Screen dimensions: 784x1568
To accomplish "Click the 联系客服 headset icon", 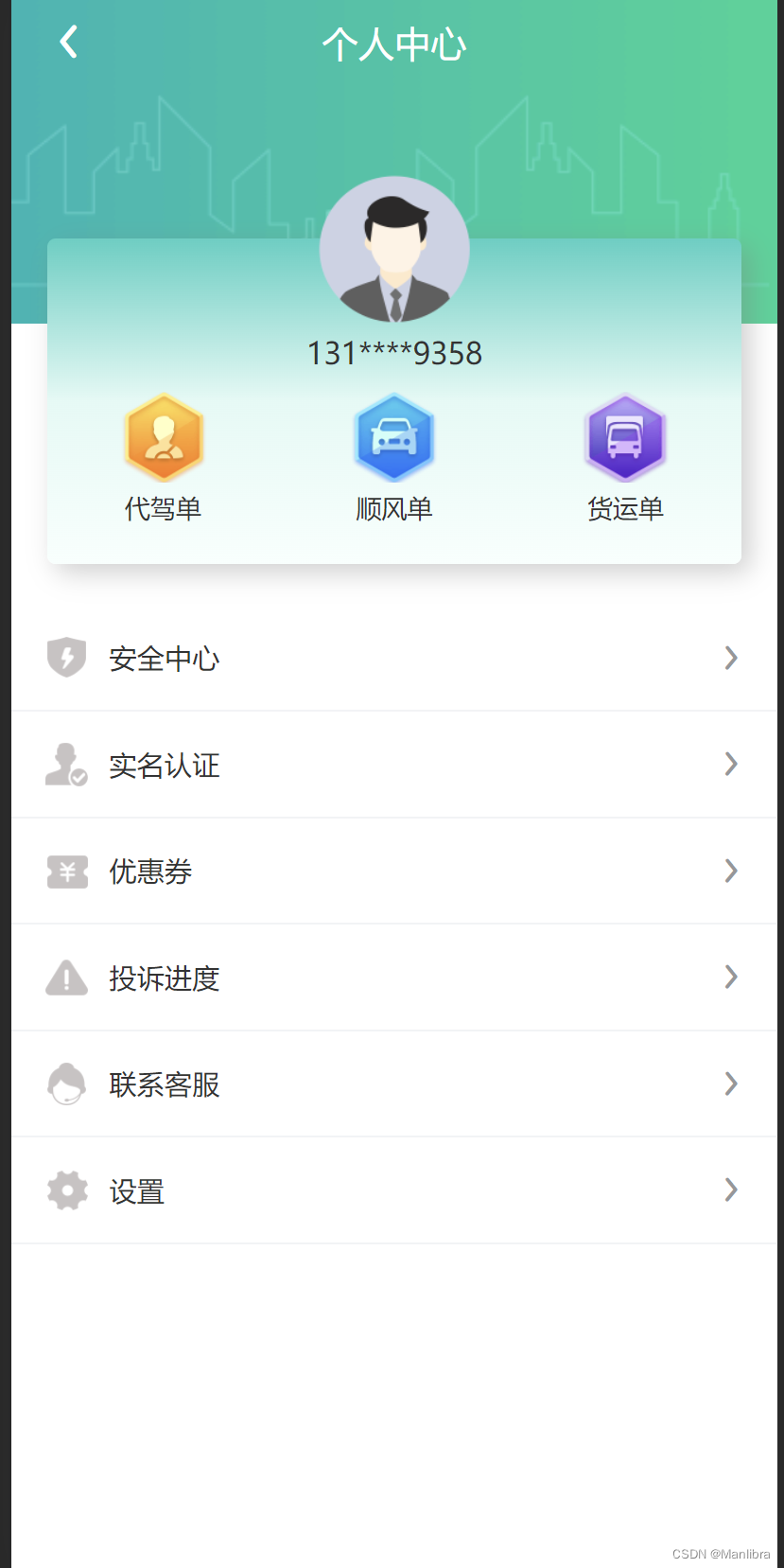I will pyautogui.click(x=66, y=1083).
